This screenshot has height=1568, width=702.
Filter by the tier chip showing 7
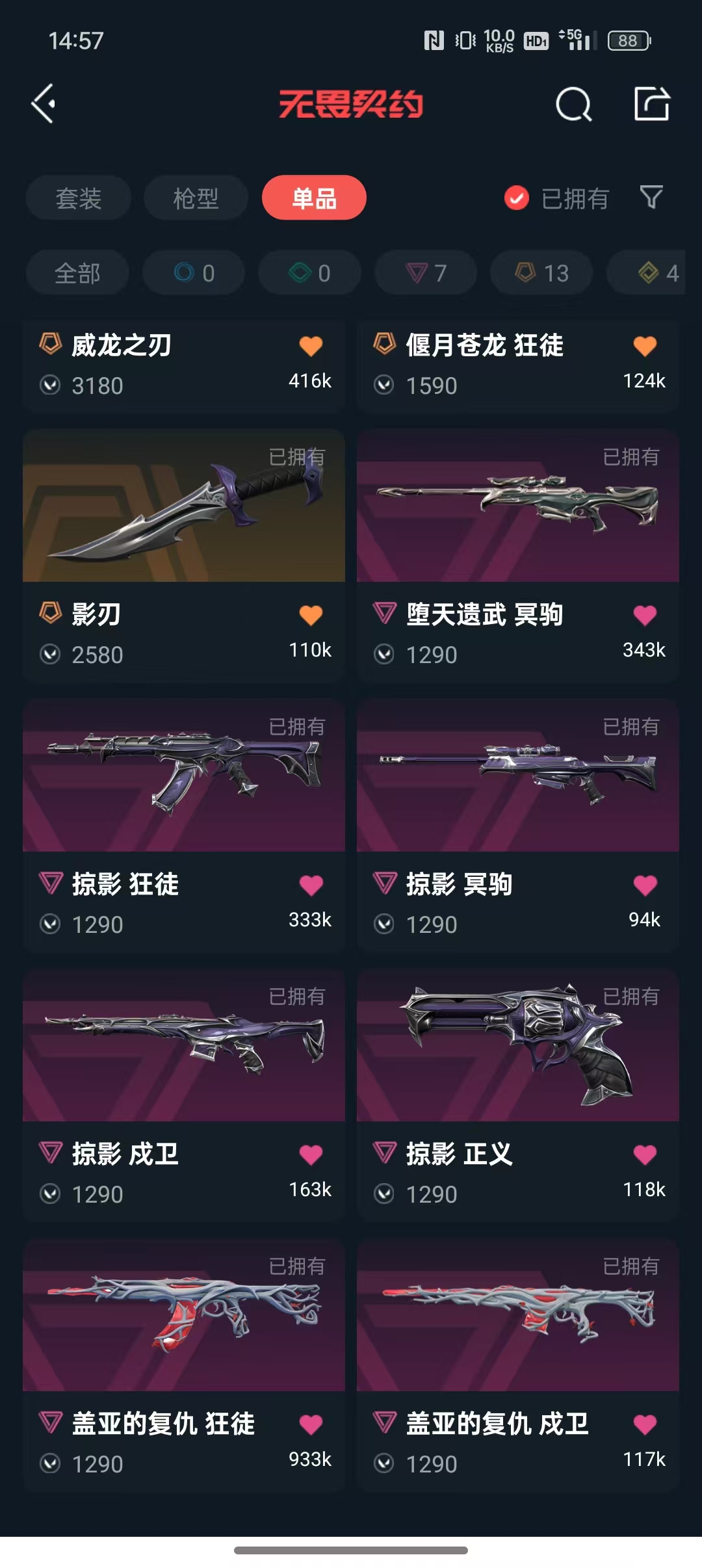(426, 272)
